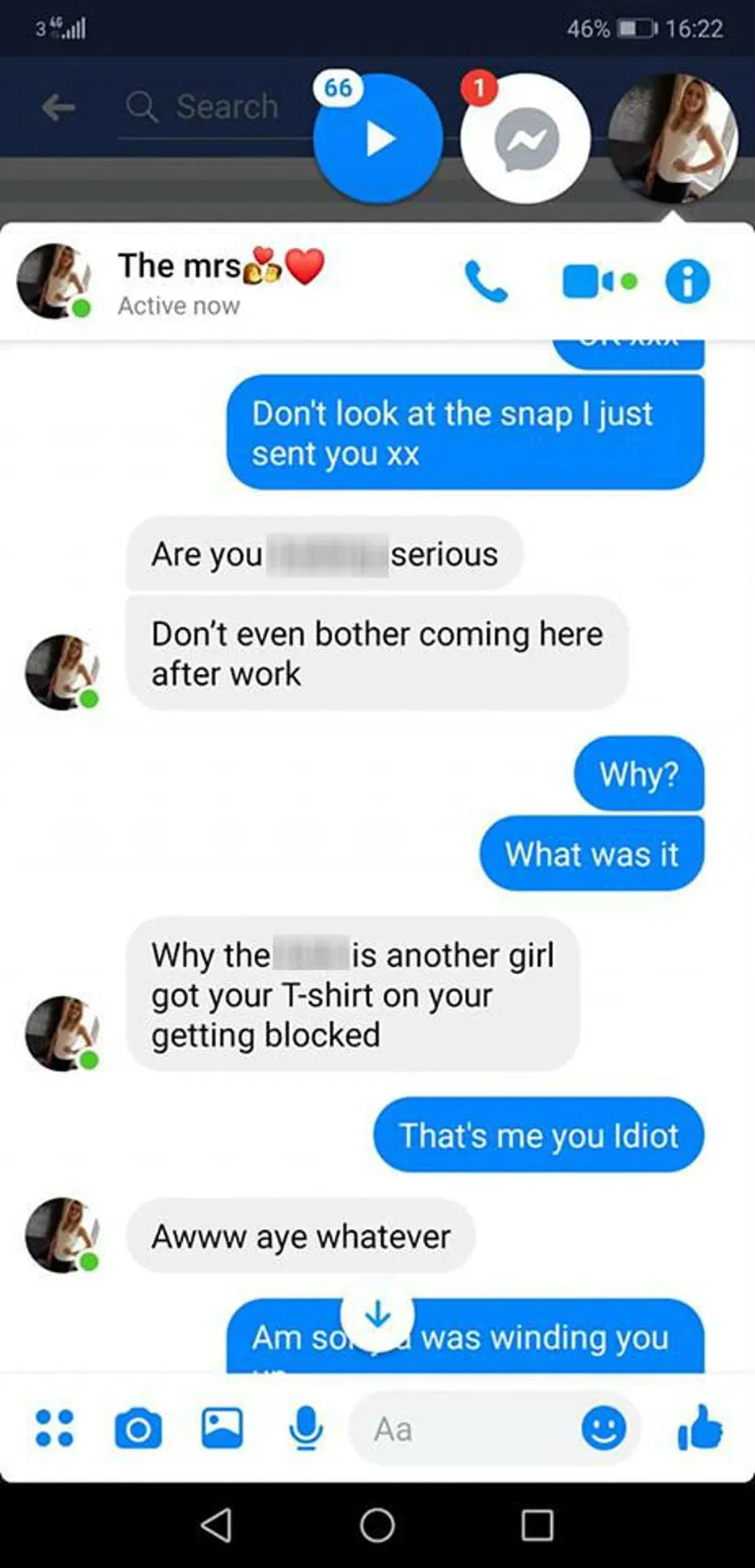Open conversation info details
Viewport: 755px width, 1568px height.
pyautogui.click(x=687, y=282)
